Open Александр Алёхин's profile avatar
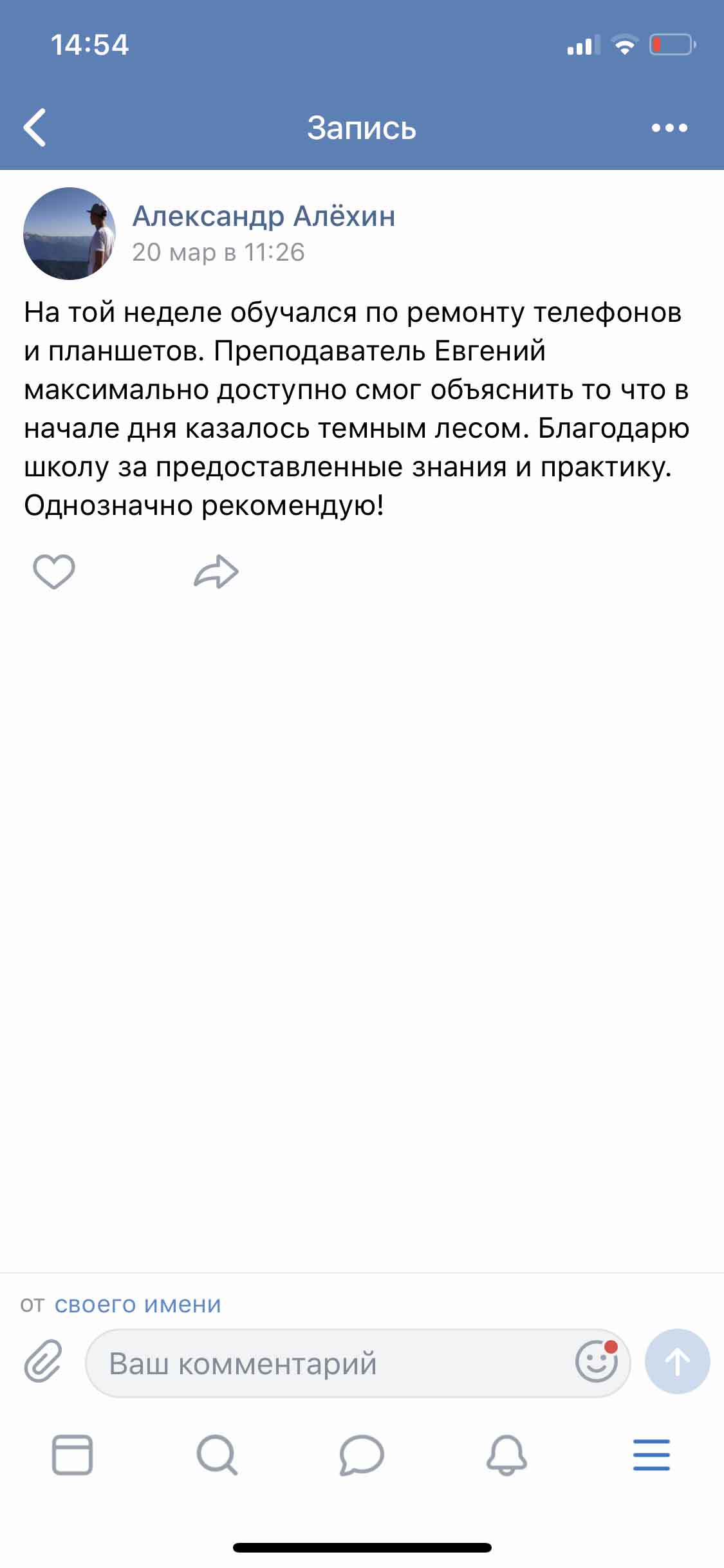The height and width of the screenshot is (1568, 724). coord(70,234)
